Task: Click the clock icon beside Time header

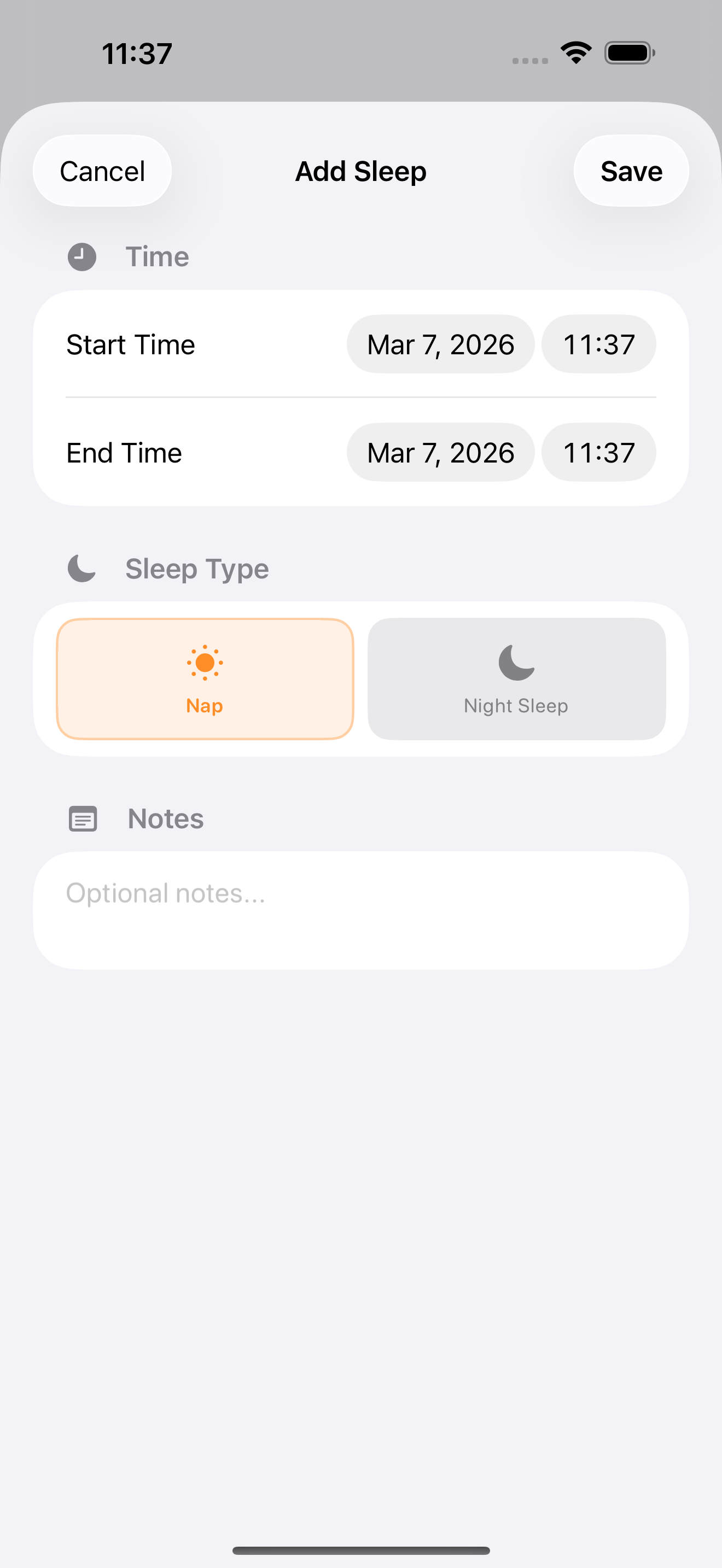Action: 81,257
